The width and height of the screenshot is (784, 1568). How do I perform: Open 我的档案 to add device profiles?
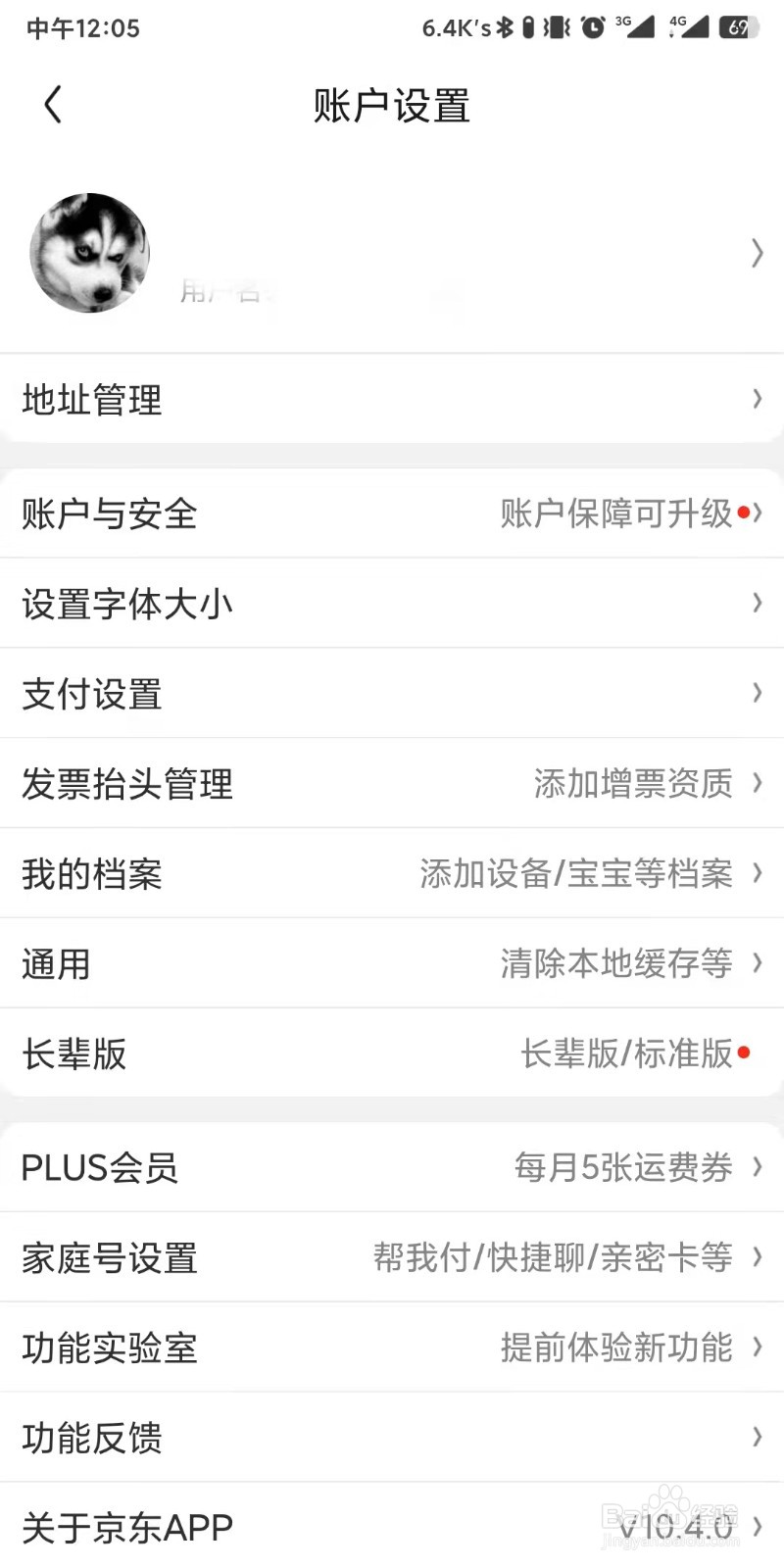point(93,873)
